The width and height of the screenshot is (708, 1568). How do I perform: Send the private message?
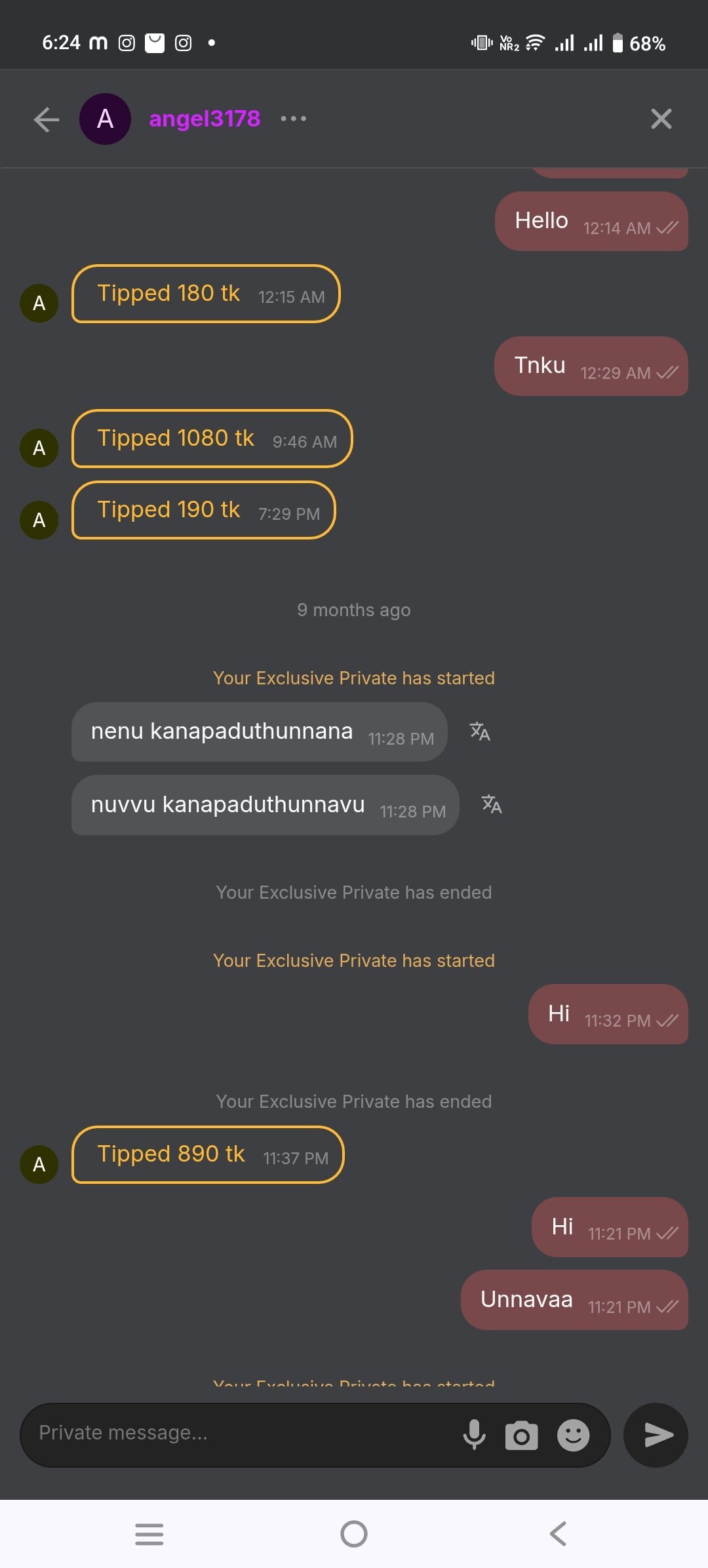656,1435
